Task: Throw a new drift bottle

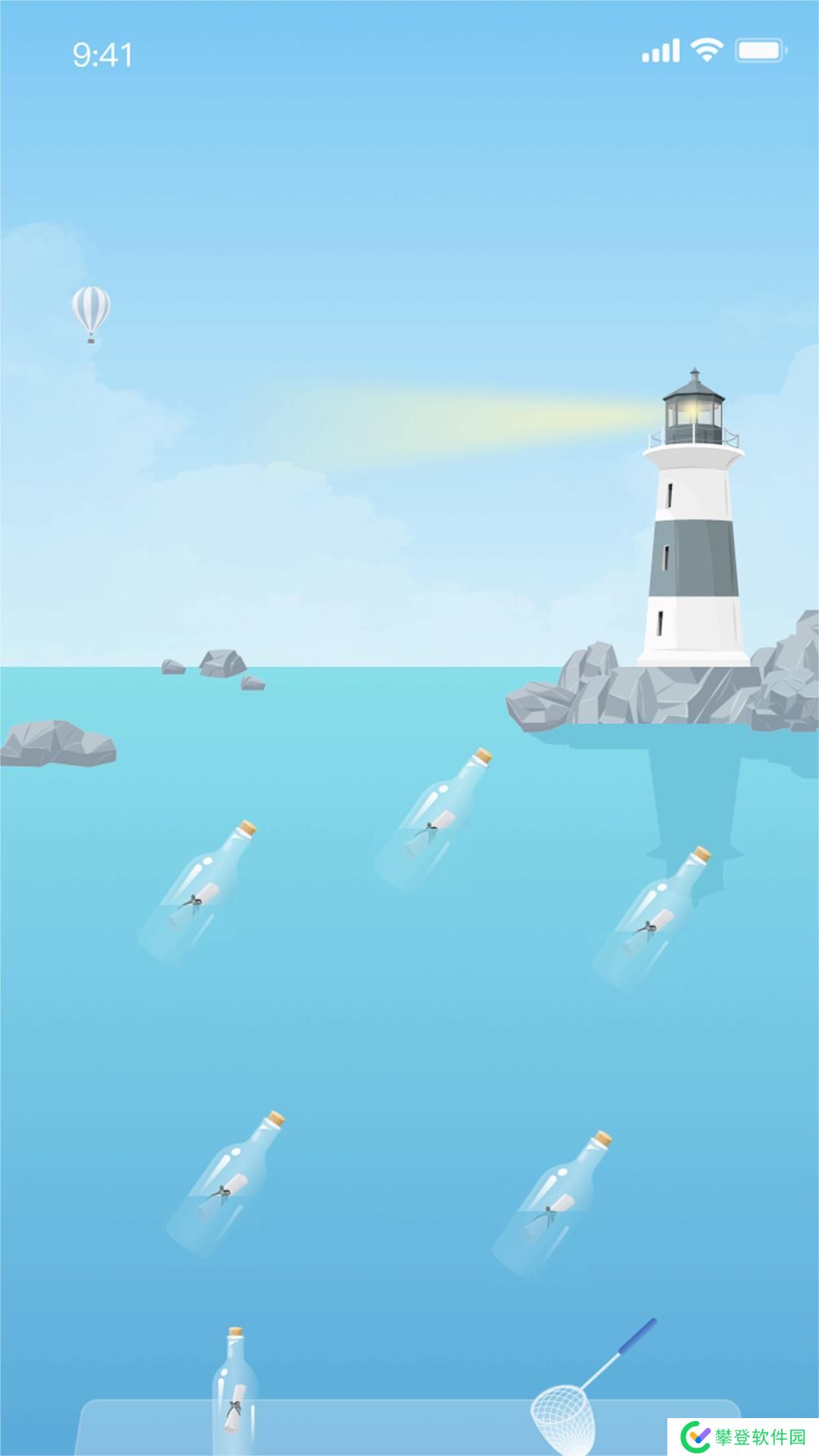Action: pyautogui.click(x=234, y=1390)
